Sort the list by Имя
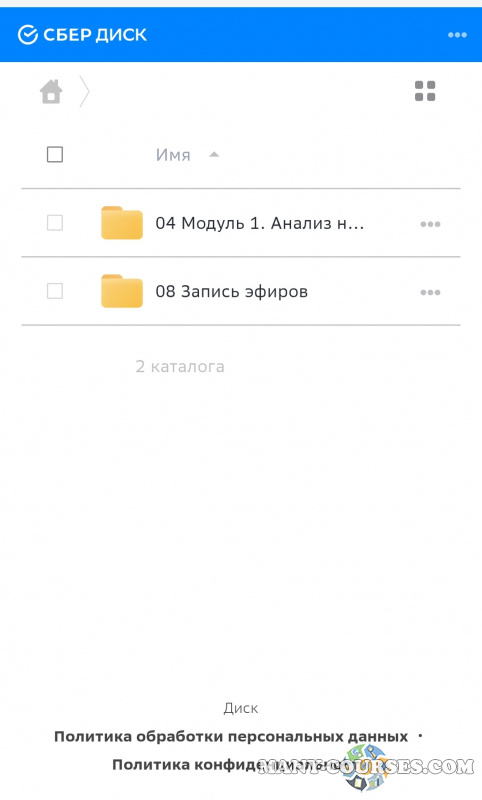The height and width of the screenshot is (800, 482). point(173,155)
